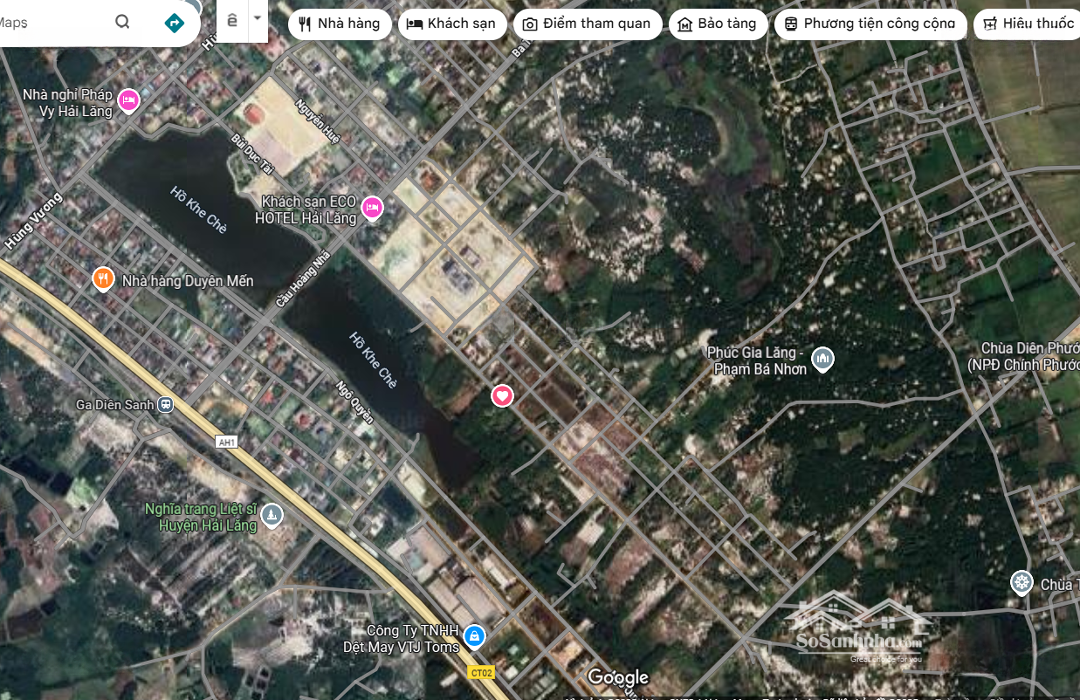1080x700 pixels.
Task: Tap Nhà hàng Duyên Mến restaurant pin
Action: click(x=104, y=279)
